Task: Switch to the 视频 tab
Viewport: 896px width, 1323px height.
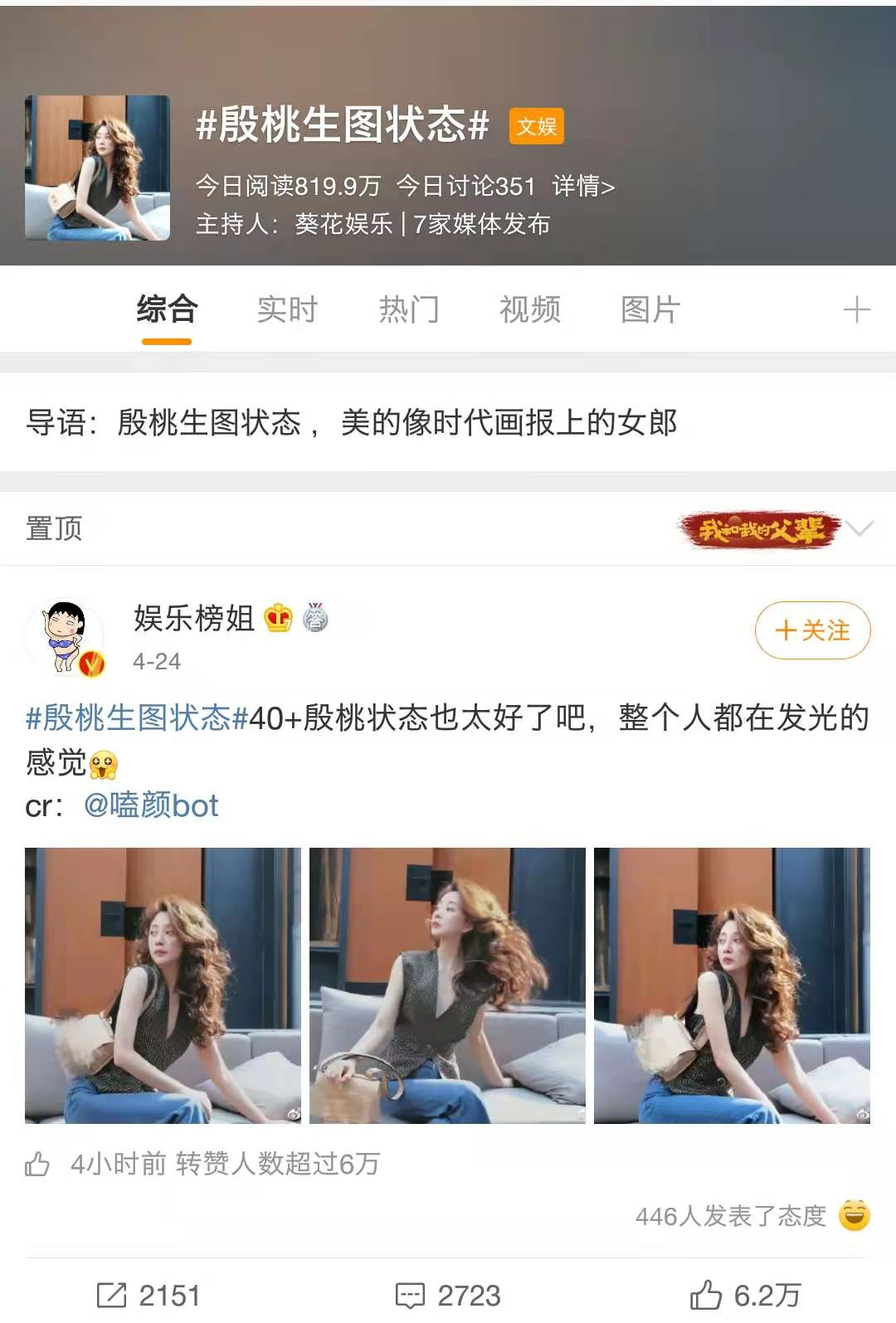Action: coord(529,309)
